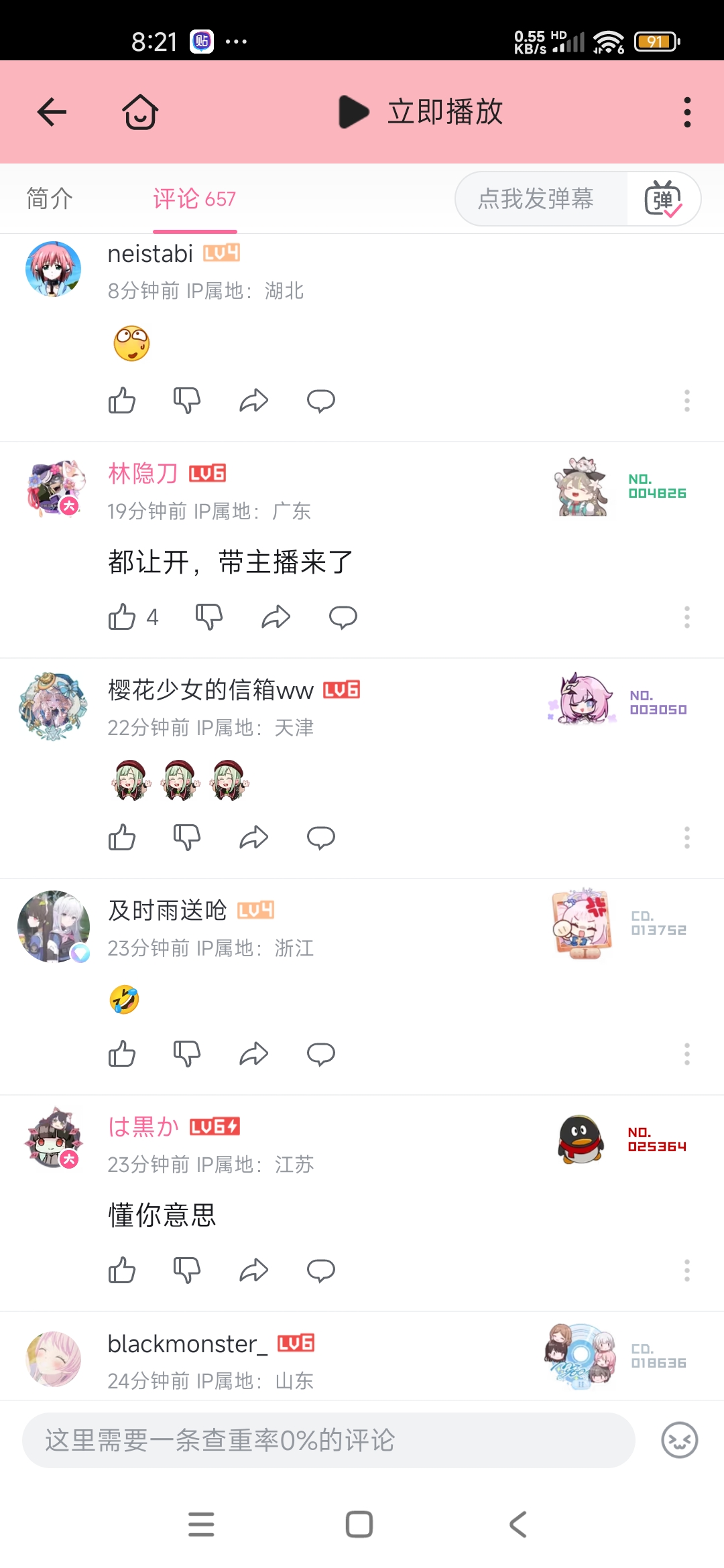Open 林隐刀's profile by username
724x1568 pixels.
point(143,474)
